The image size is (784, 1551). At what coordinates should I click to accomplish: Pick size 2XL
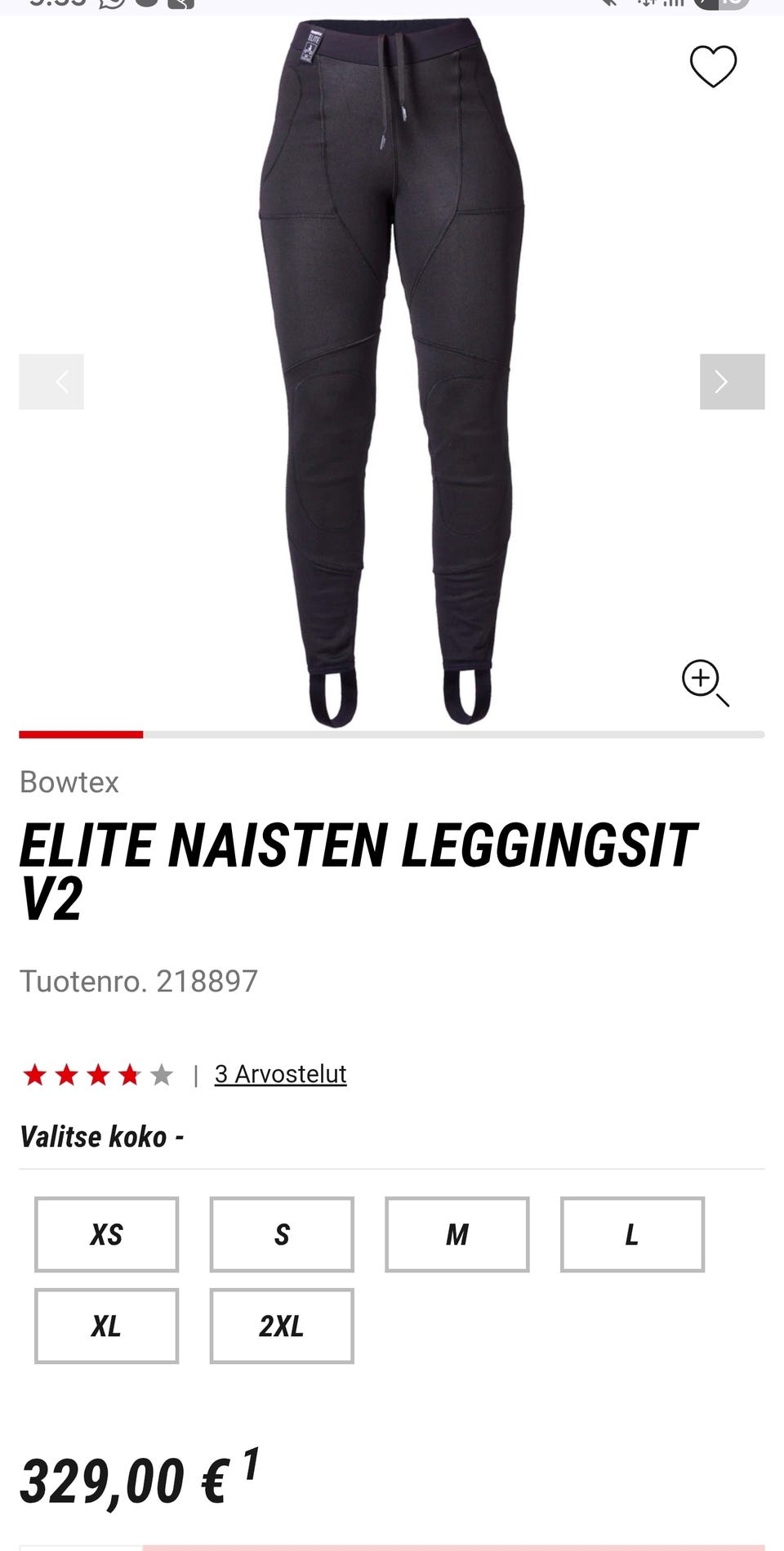282,1326
